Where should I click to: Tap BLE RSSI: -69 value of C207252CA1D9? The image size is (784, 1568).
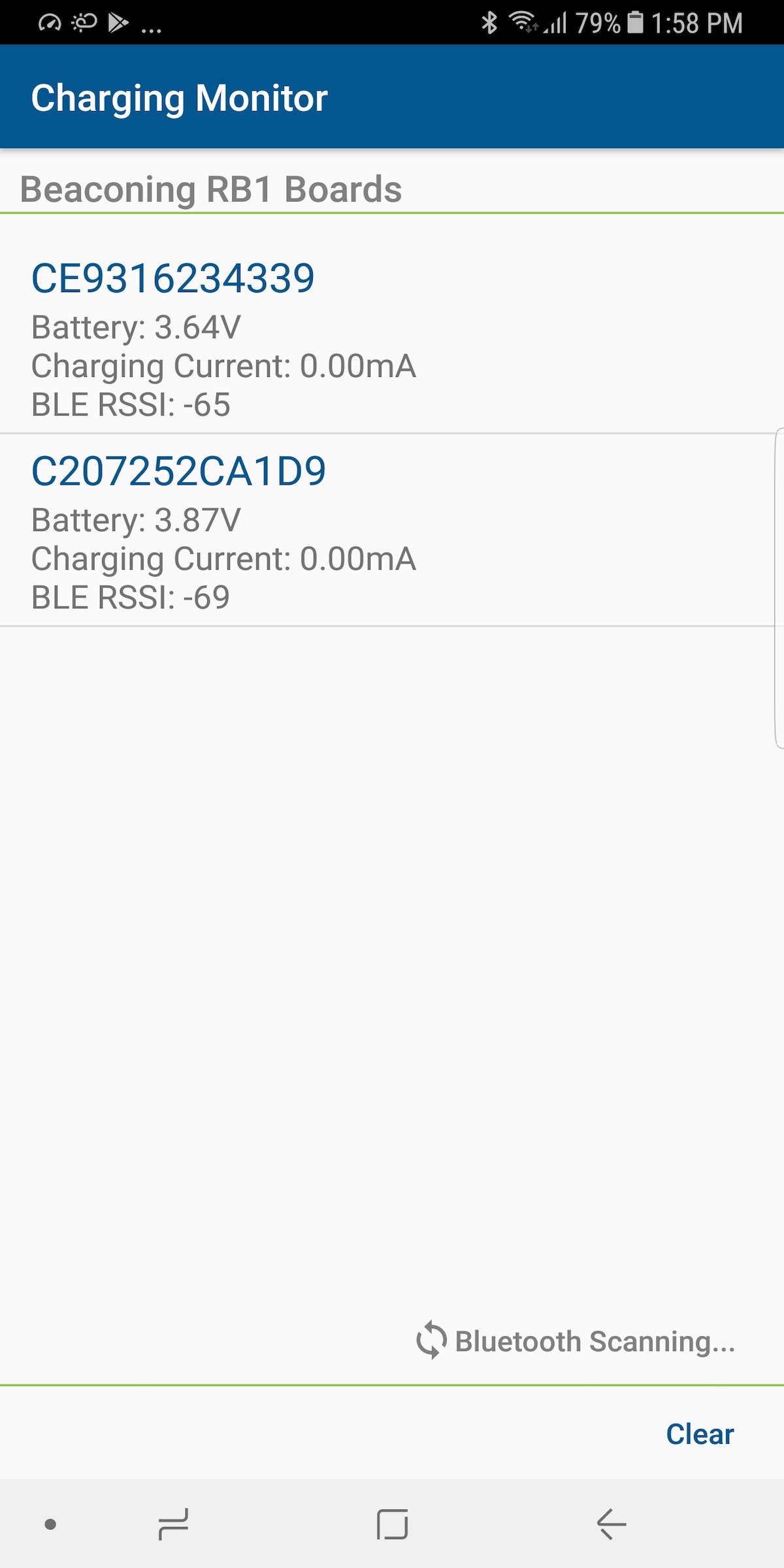(129, 596)
